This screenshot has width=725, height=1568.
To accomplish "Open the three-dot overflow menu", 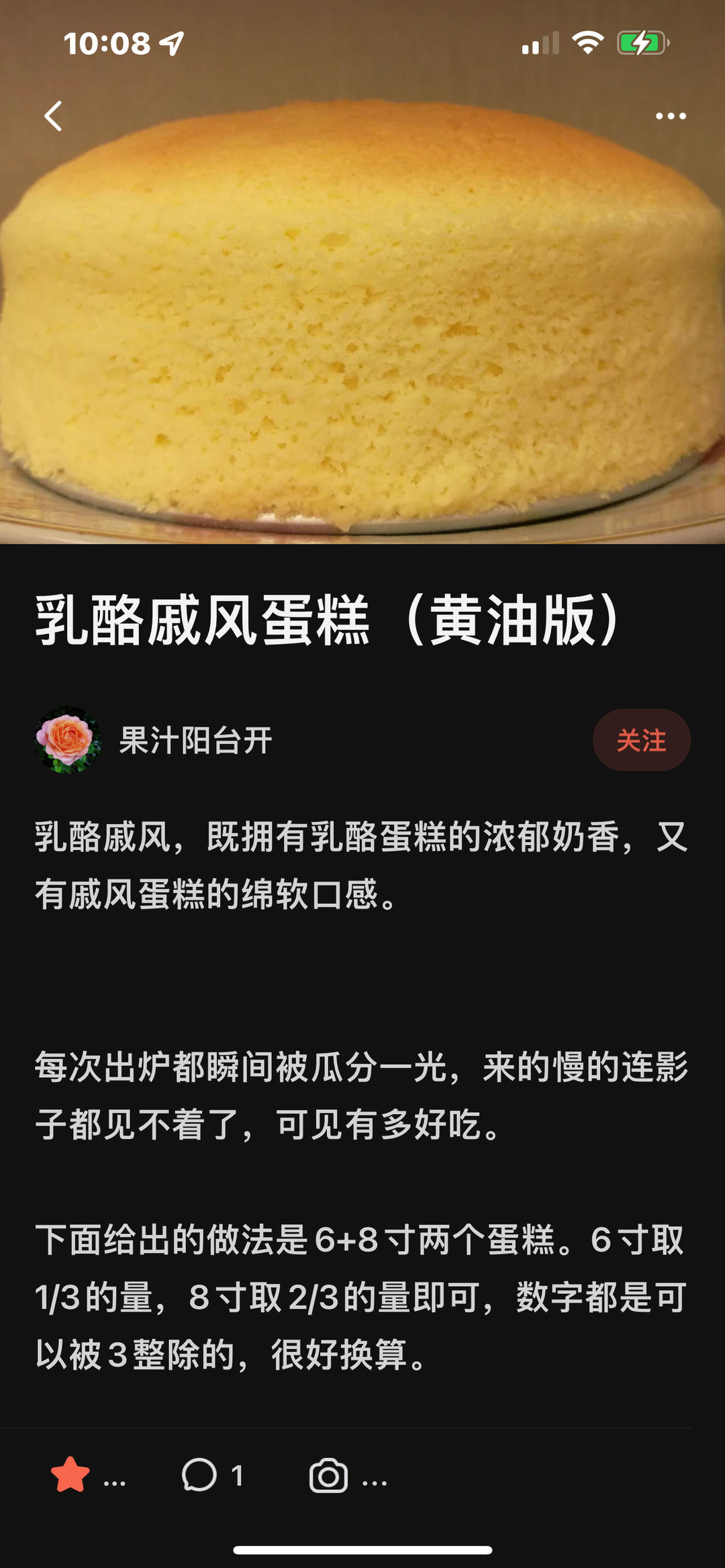I will [x=670, y=116].
